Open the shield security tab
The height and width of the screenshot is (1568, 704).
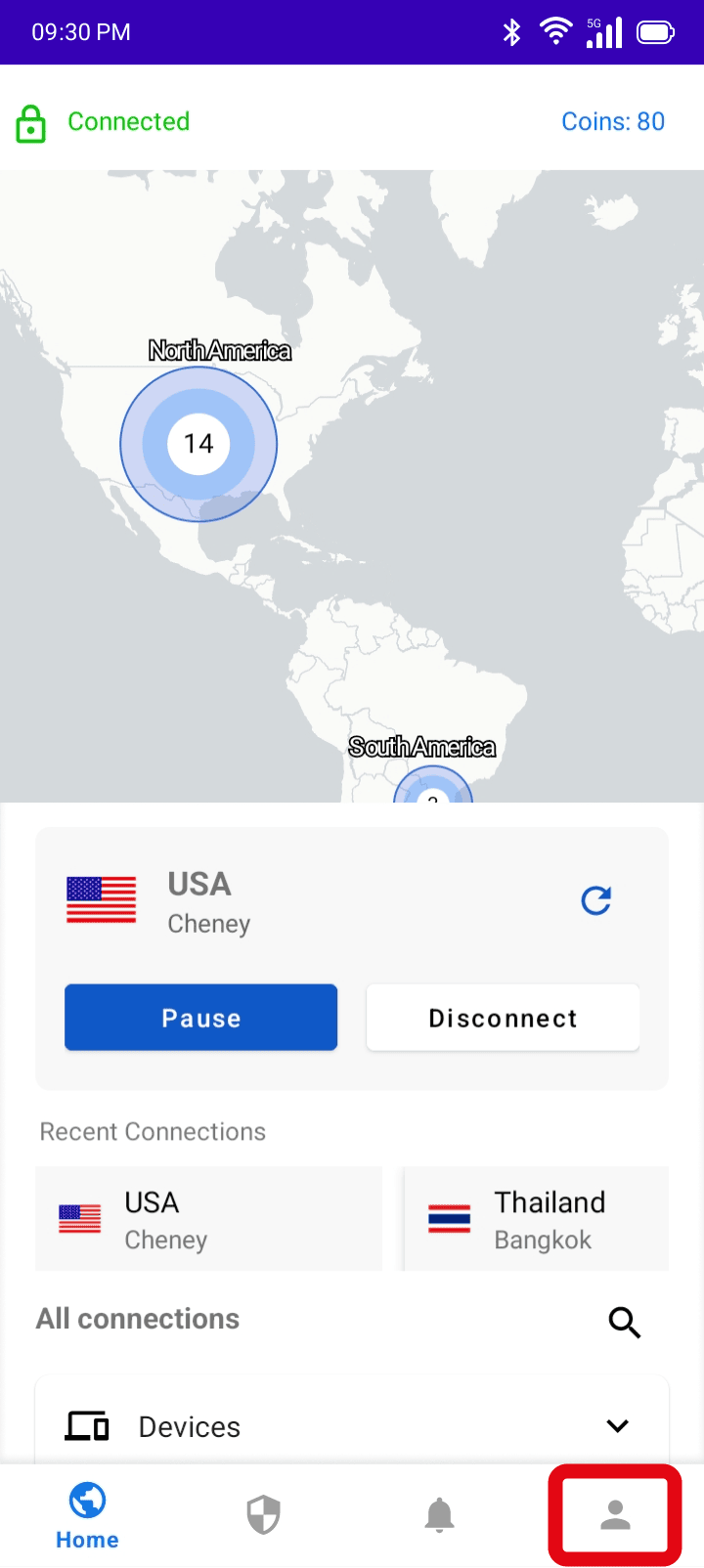point(263,1516)
